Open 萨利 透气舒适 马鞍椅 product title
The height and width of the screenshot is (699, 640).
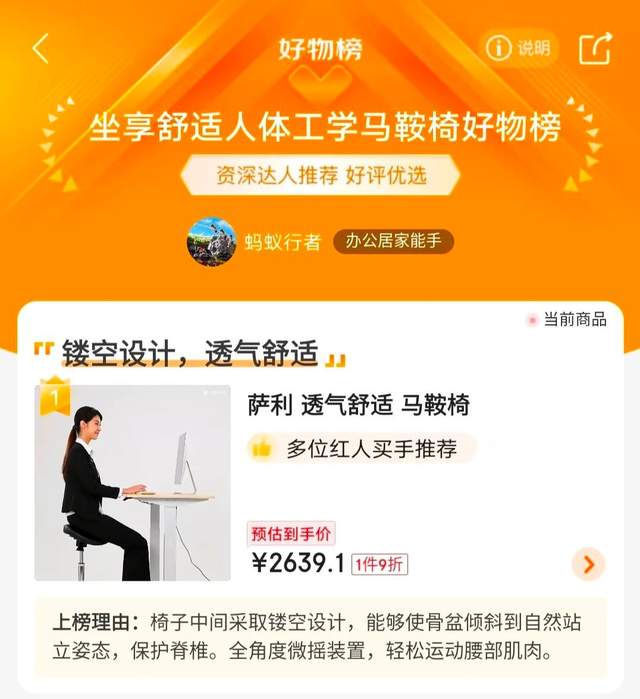click(358, 405)
